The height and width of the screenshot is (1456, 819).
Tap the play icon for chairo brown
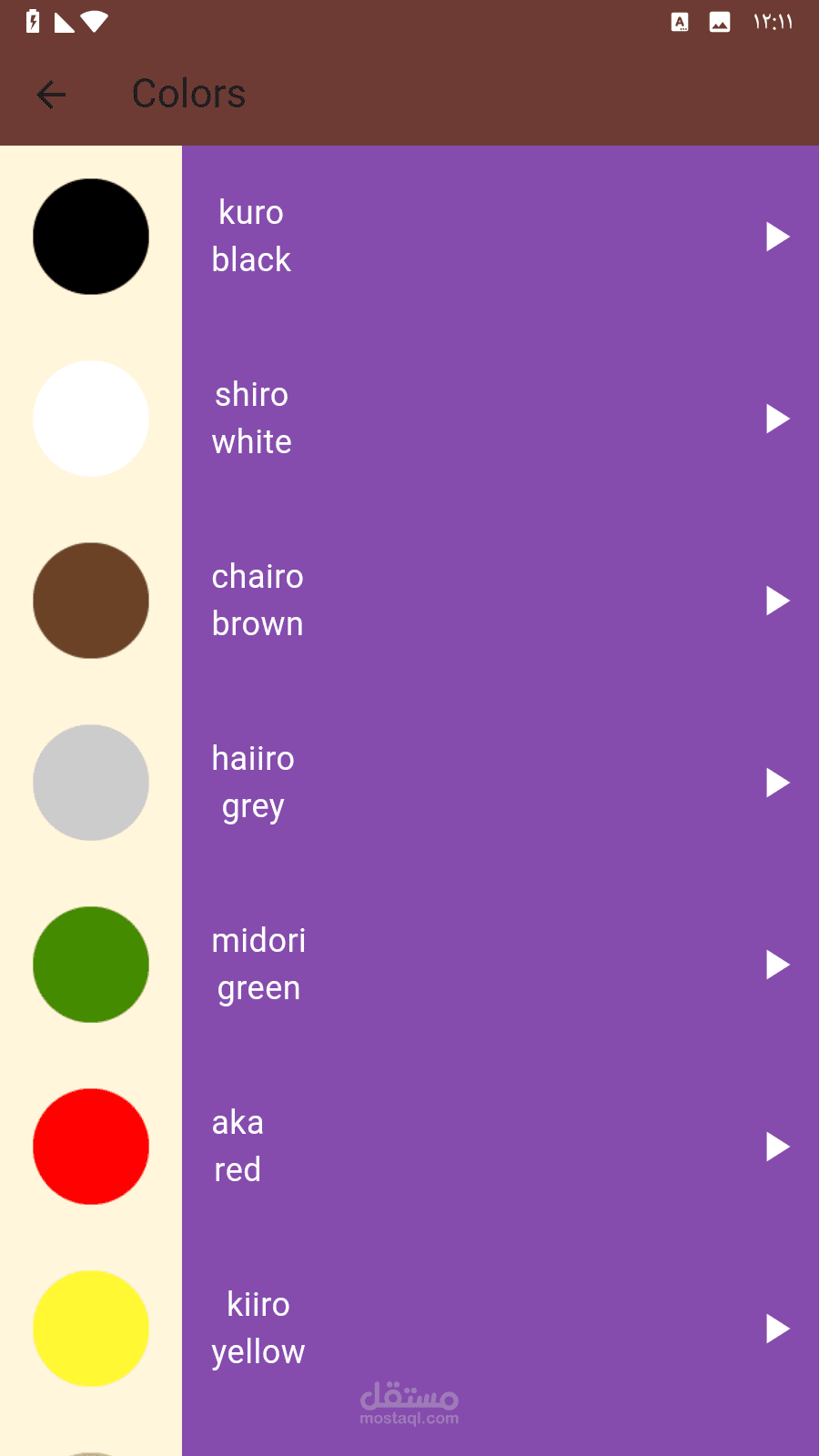tap(776, 601)
